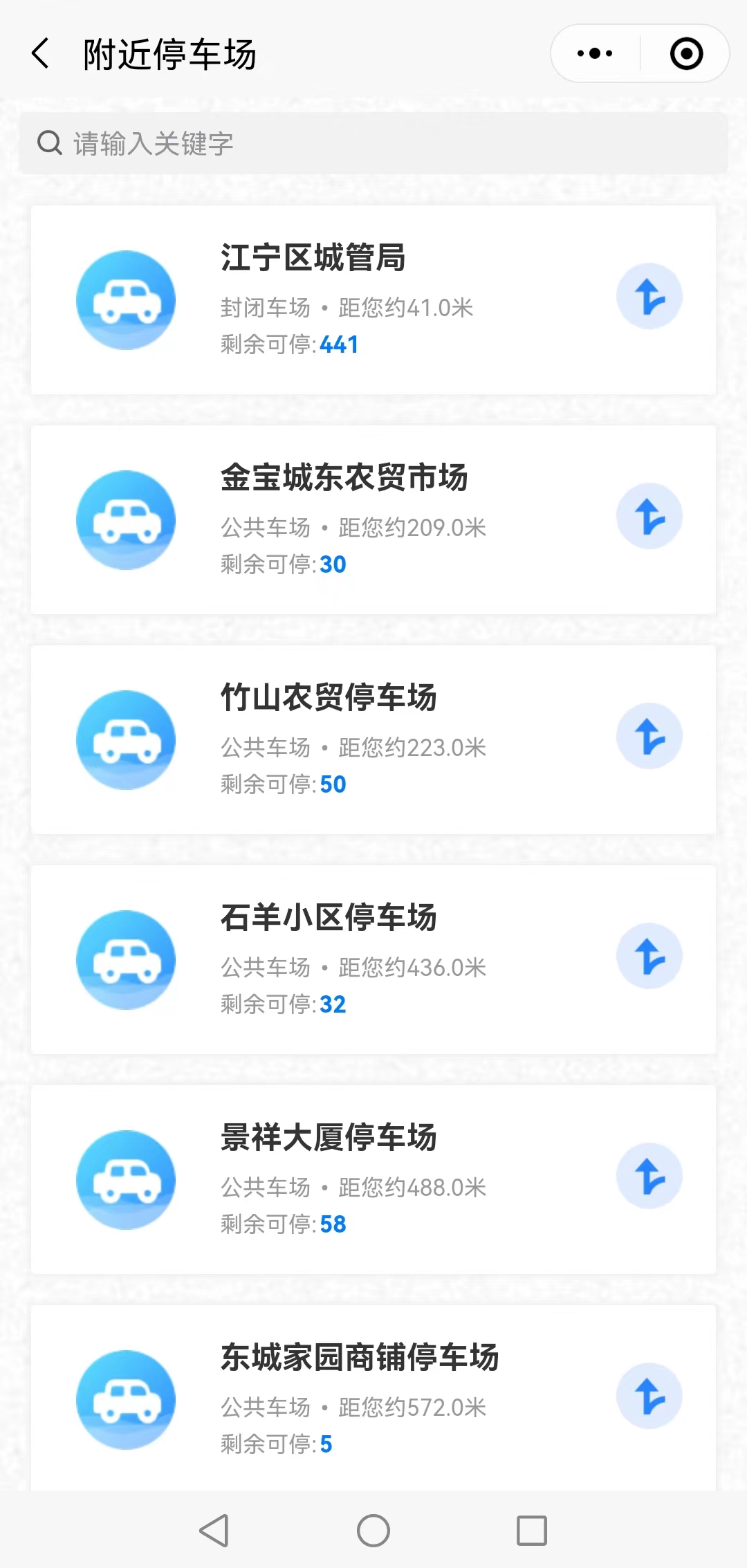Go back from 附近停车场 page
This screenshot has height=1568, width=747.
(x=41, y=54)
